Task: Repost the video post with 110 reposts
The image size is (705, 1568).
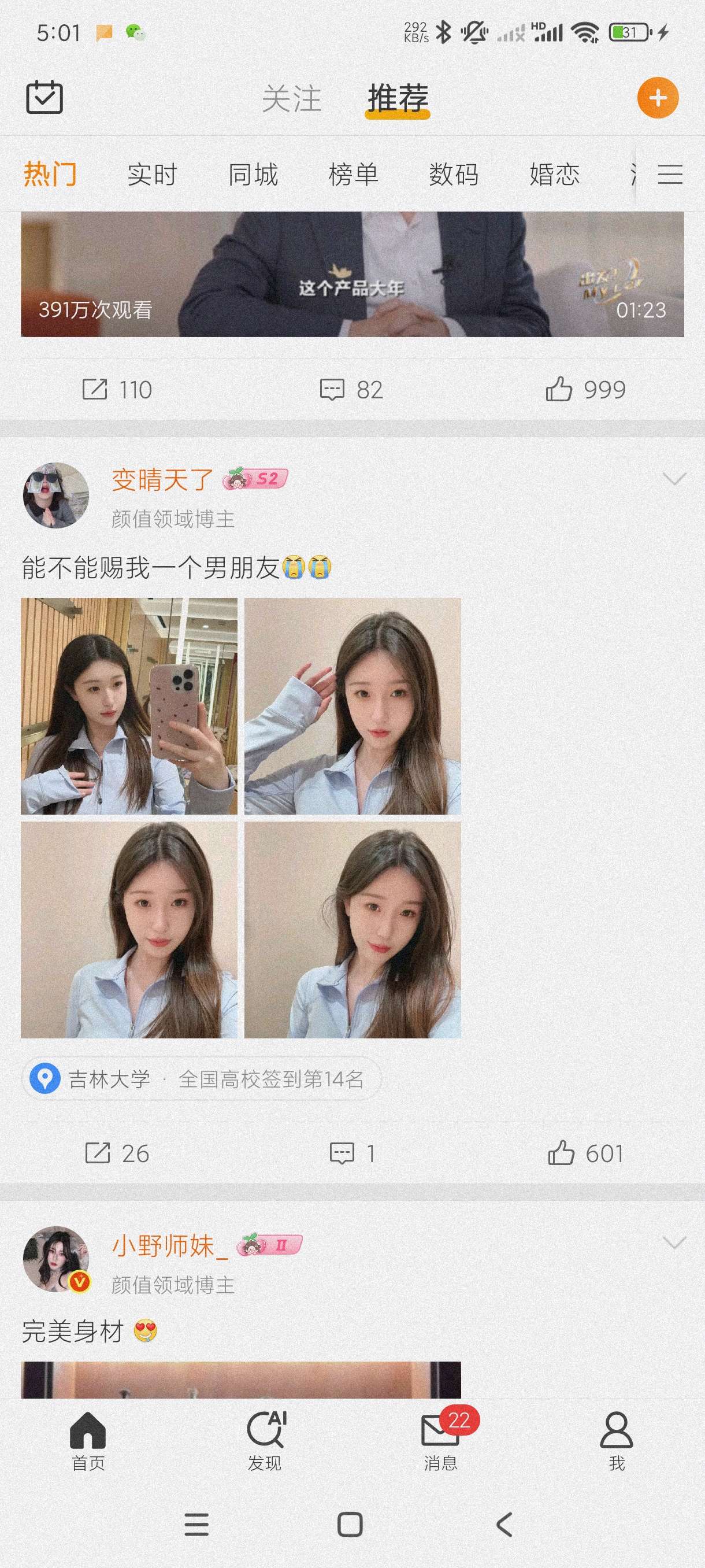Action: click(x=117, y=390)
